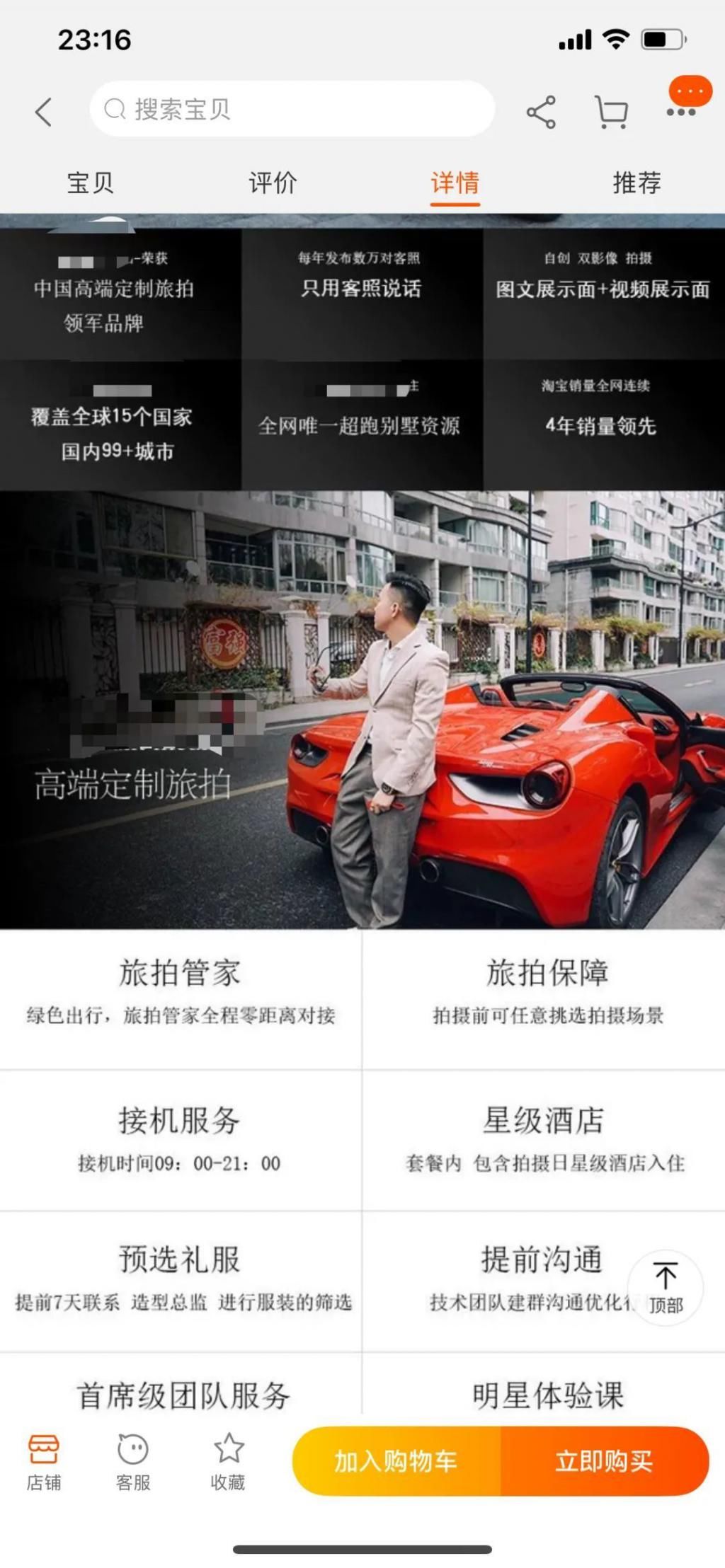Image resolution: width=725 pixels, height=1568 pixels.
Task: Tap the share icon in the top bar
Action: [540, 110]
